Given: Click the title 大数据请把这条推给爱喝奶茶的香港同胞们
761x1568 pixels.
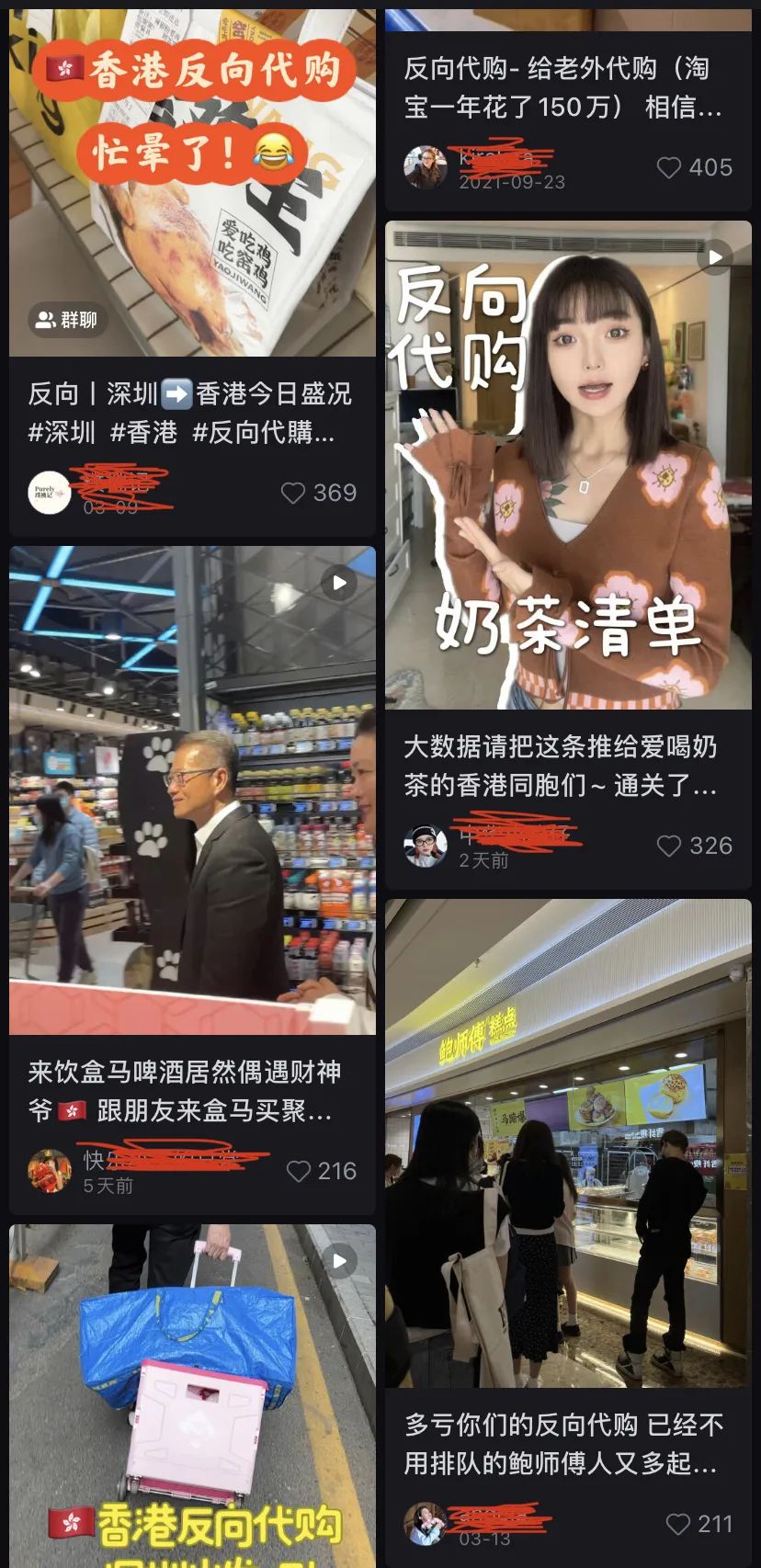Looking at the screenshot, I should click(569, 767).
